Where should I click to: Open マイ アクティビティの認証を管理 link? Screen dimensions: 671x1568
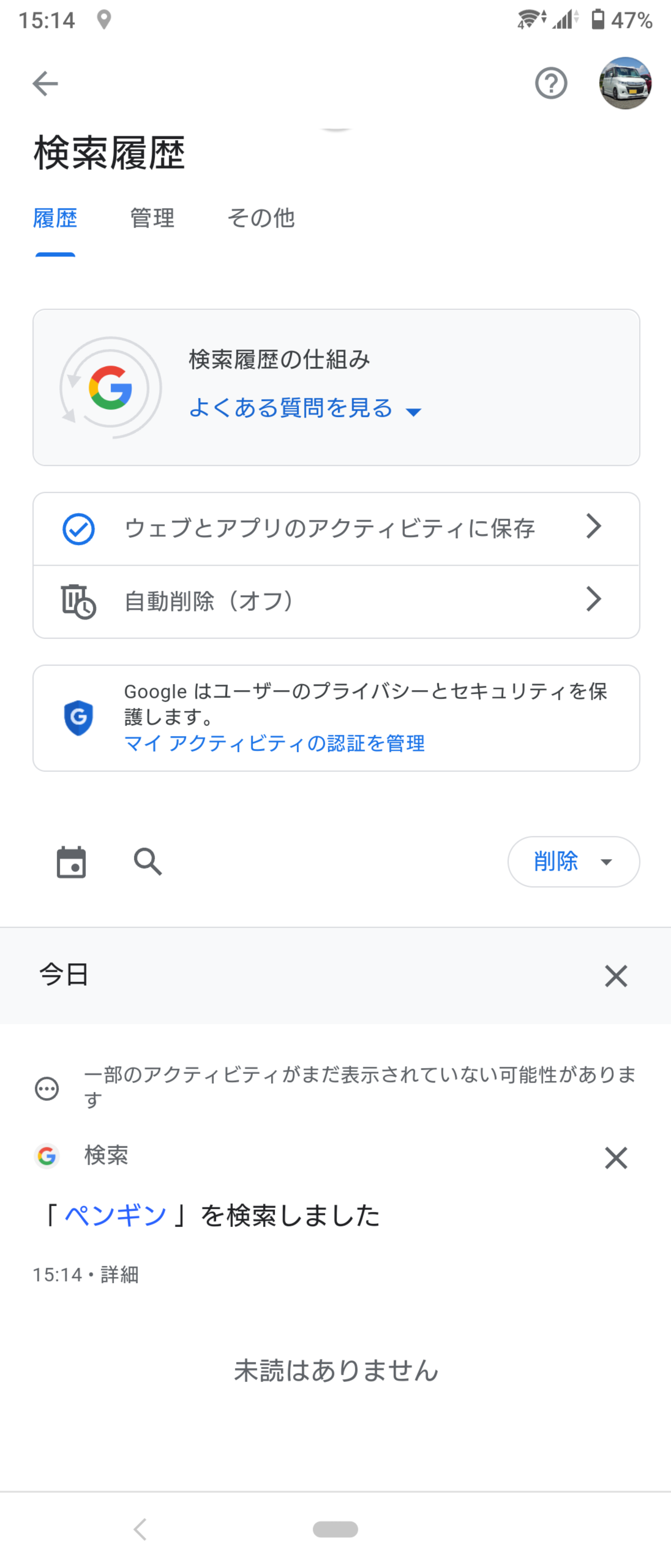(274, 743)
